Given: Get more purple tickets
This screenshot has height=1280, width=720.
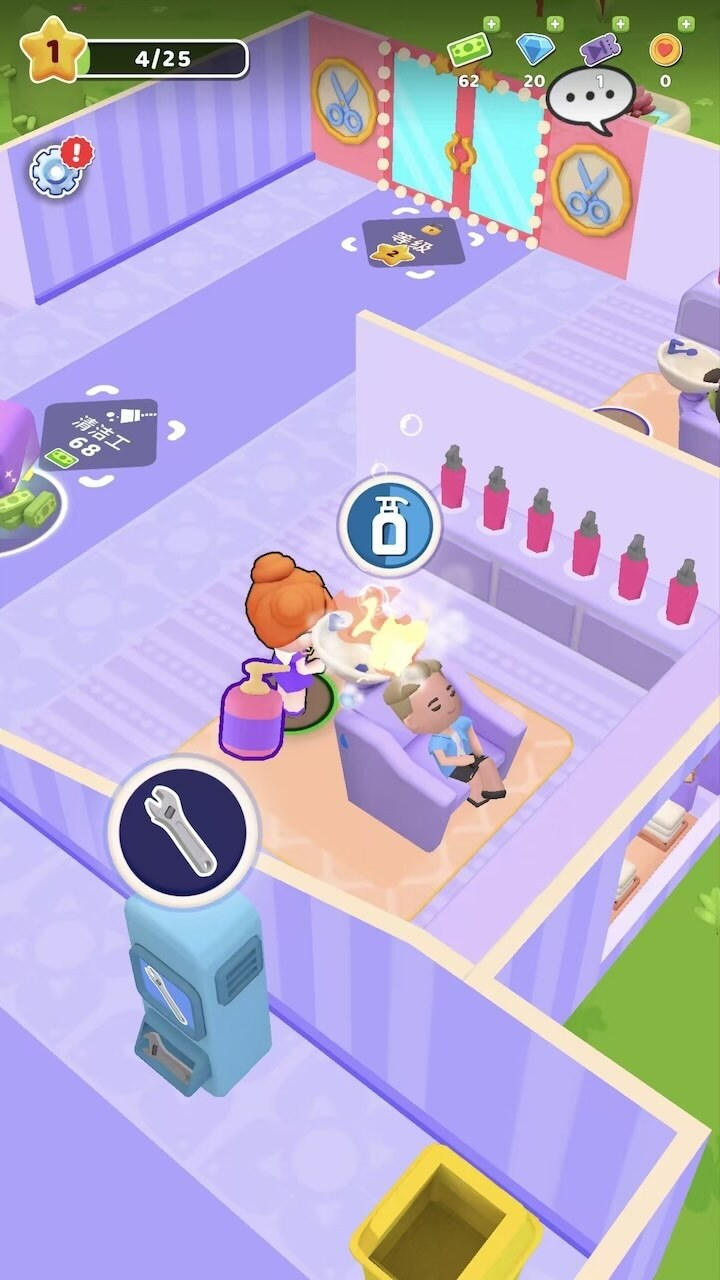Looking at the screenshot, I should tap(621, 24).
